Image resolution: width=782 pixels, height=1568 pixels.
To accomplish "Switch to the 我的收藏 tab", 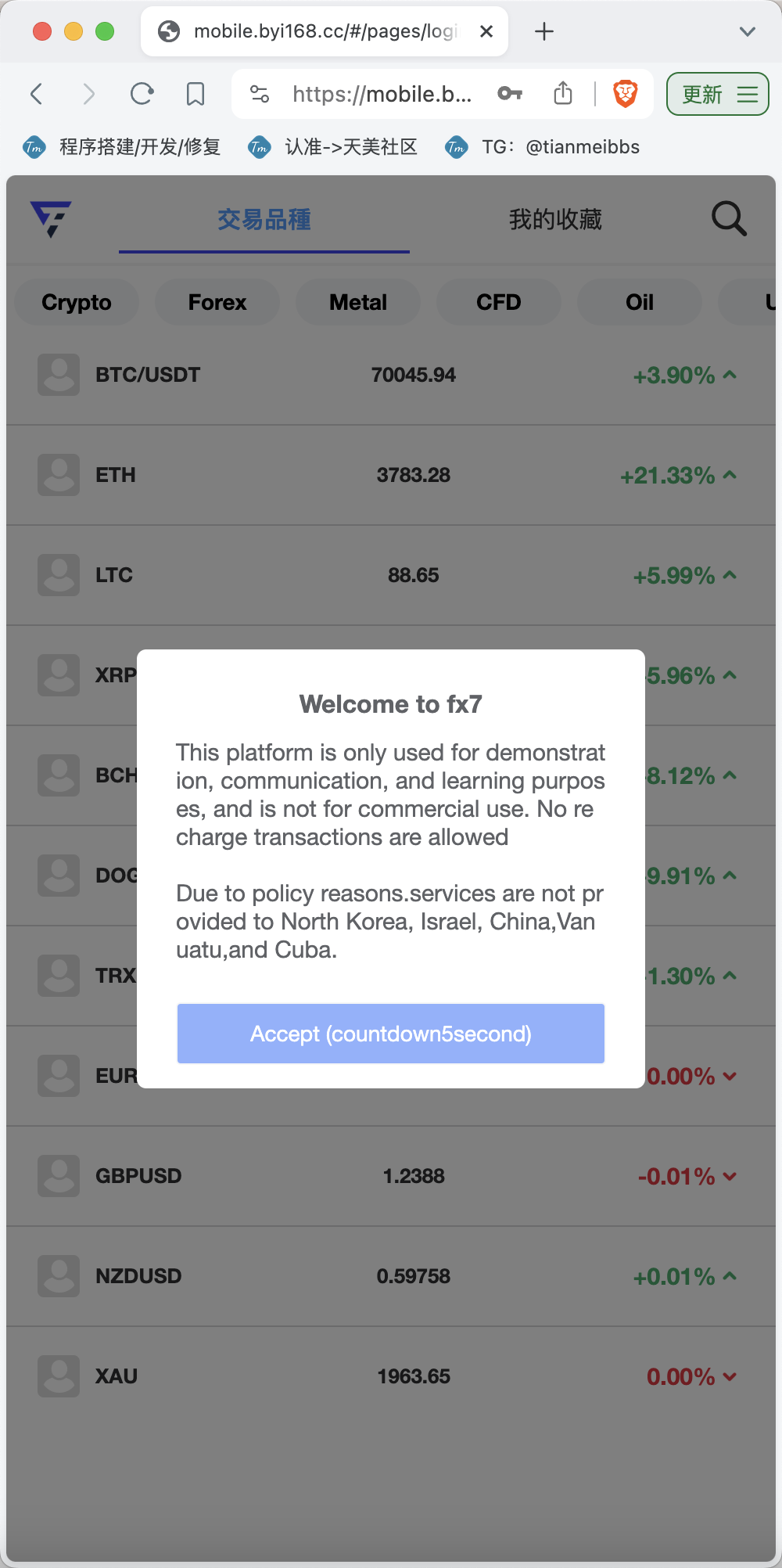I will 555,220.
